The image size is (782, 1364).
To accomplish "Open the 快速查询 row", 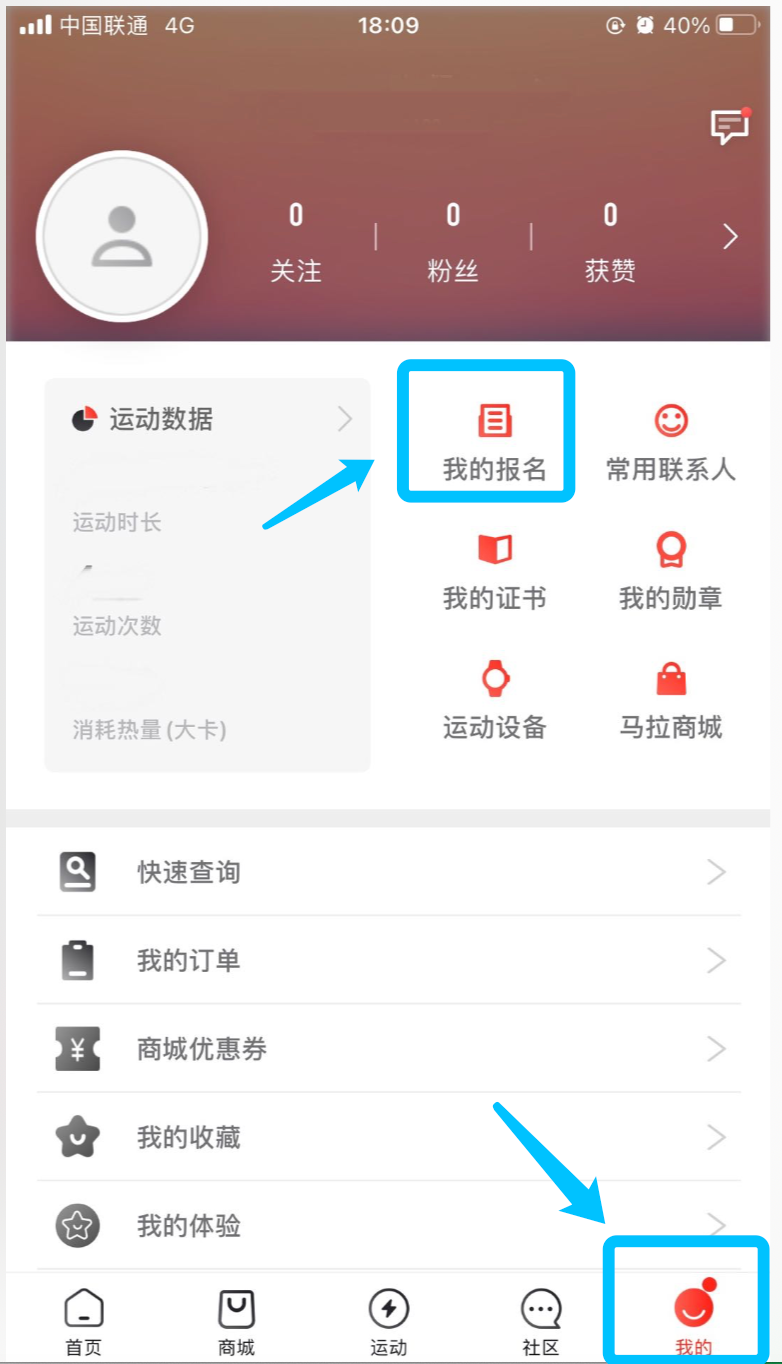I will (x=388, y=872).
